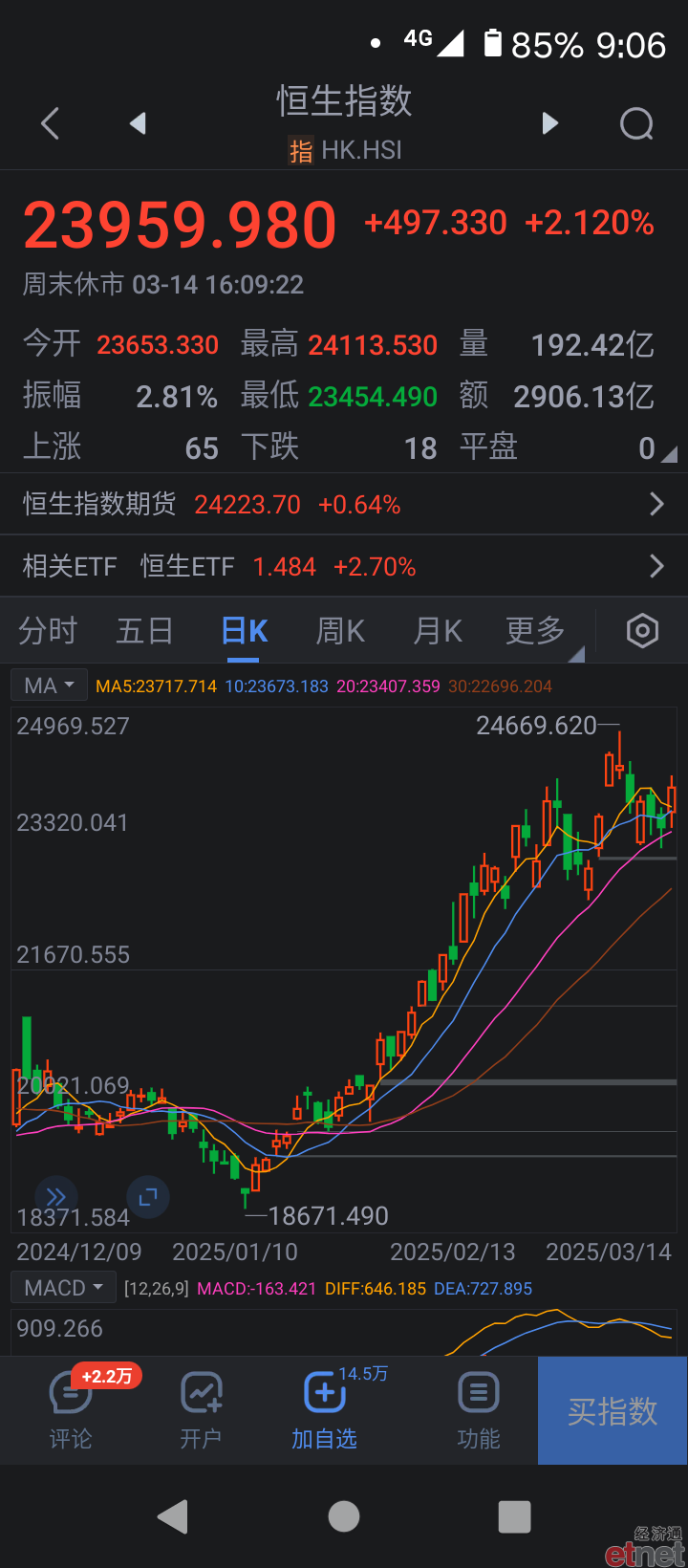Switch to the 月K chart tab
Image resolution: width=688 pixels, height=1568 pixels.
tap(438, 631)
